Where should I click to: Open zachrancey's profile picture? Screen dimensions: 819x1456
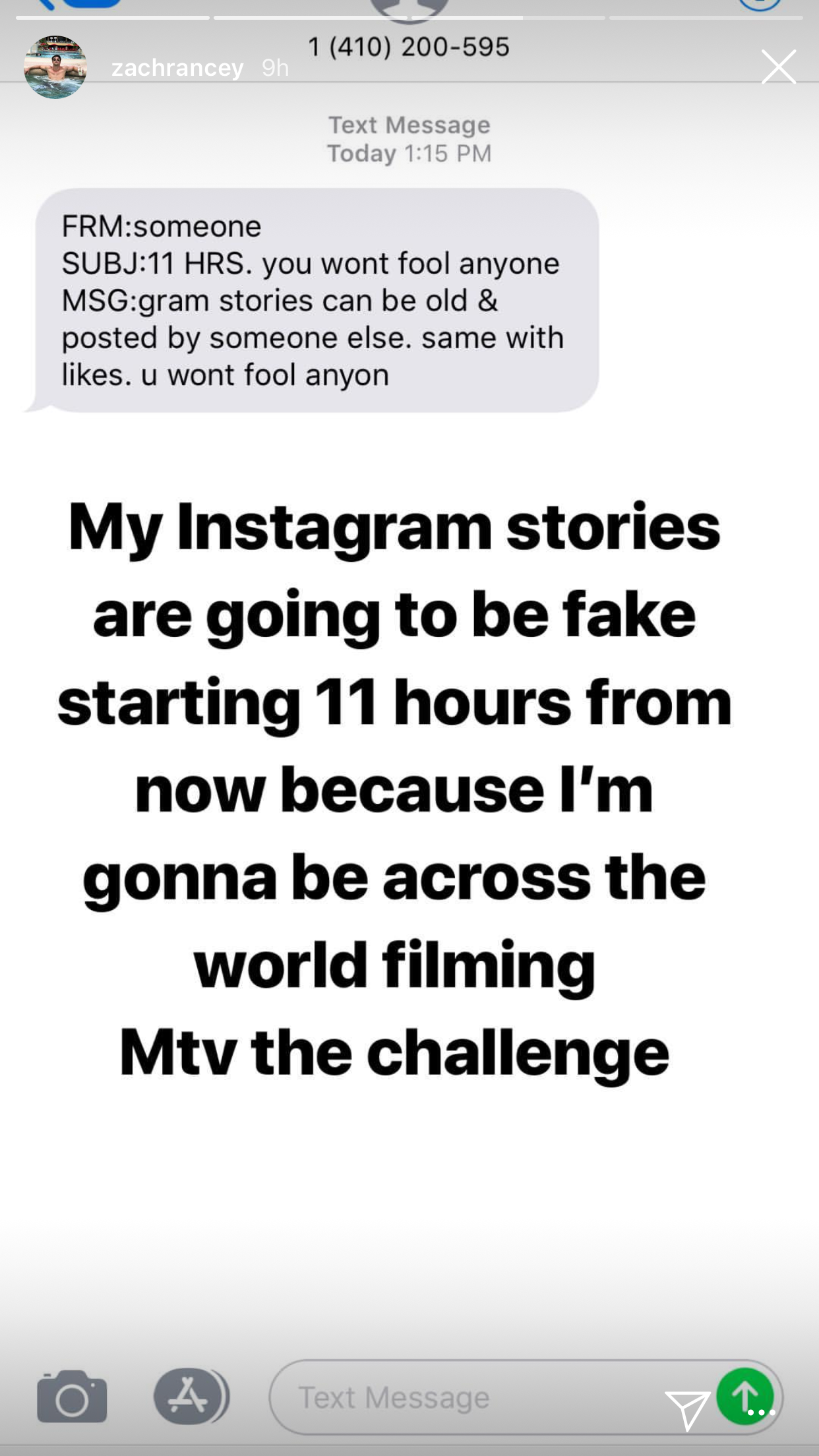pyautogui.click(x=55, y=67)
